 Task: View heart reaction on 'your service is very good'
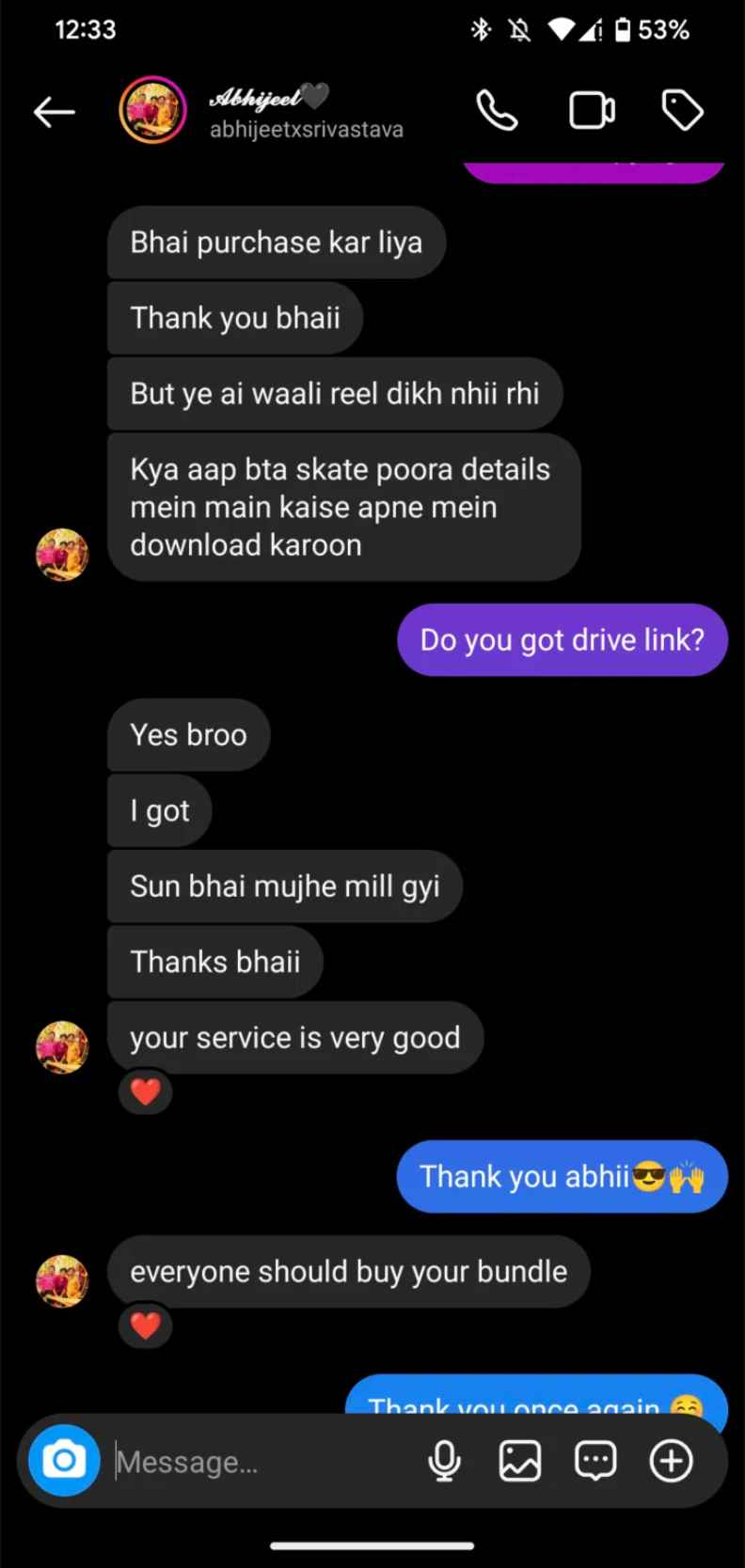[145, 1091]
